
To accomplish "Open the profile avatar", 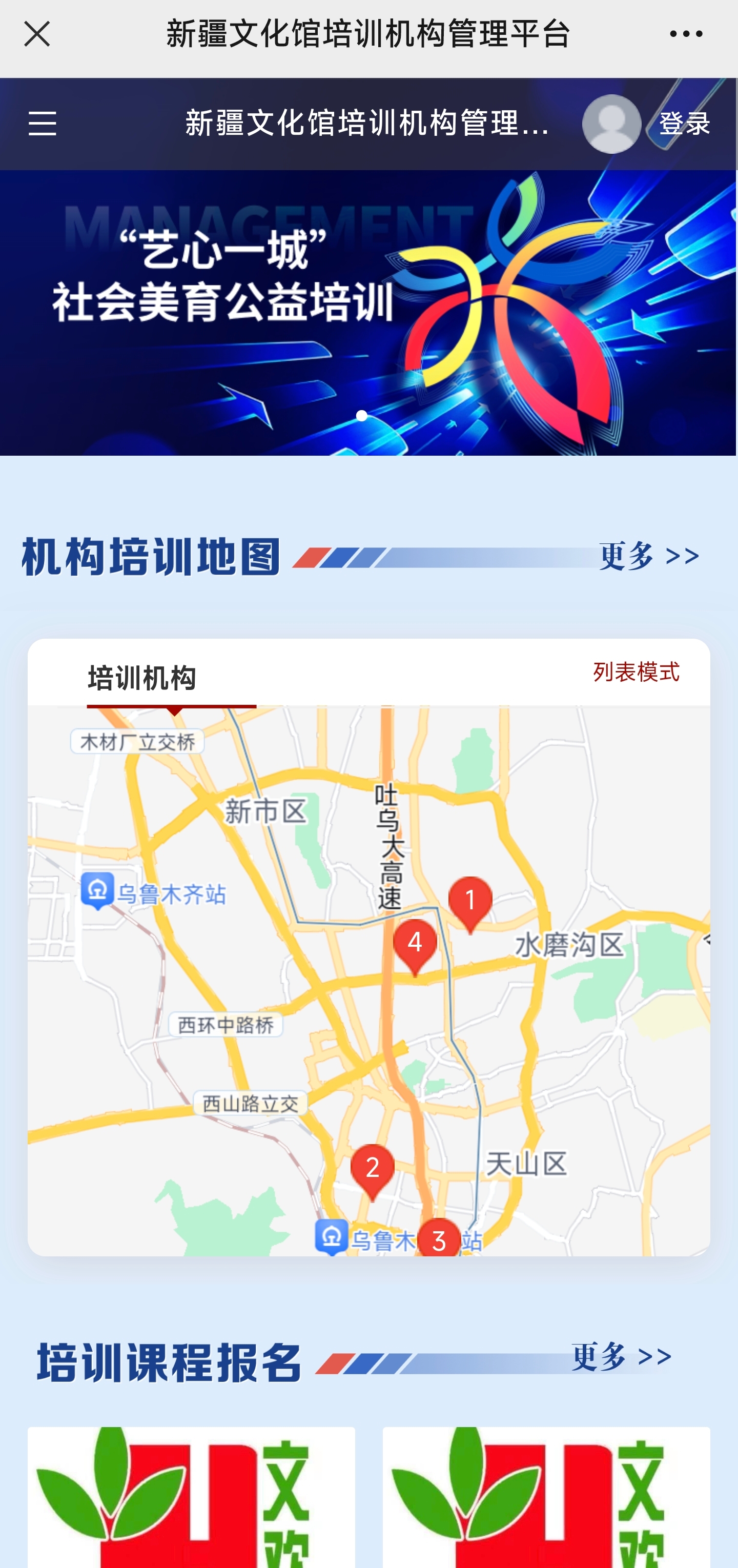I will (611, 124).
